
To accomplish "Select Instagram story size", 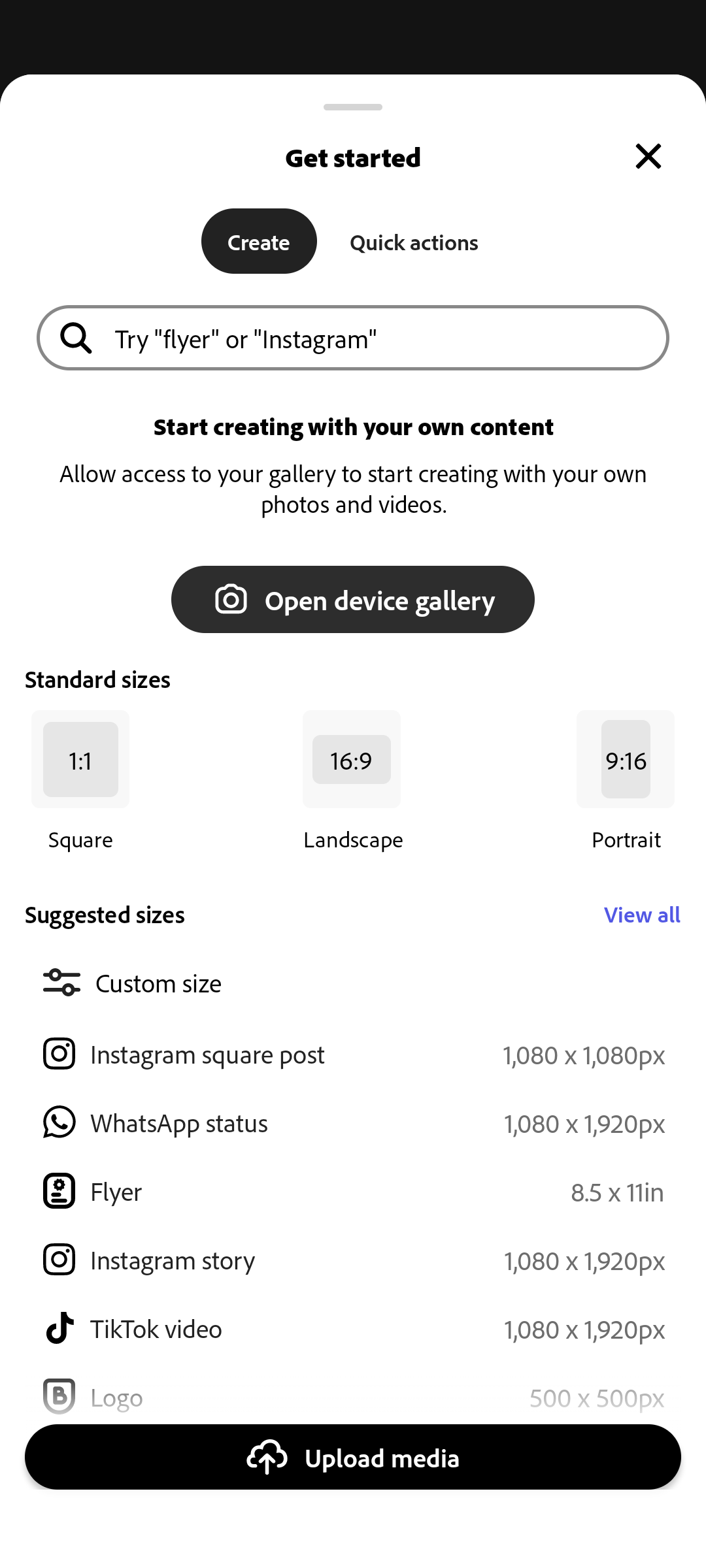I will coord(353,1261).
